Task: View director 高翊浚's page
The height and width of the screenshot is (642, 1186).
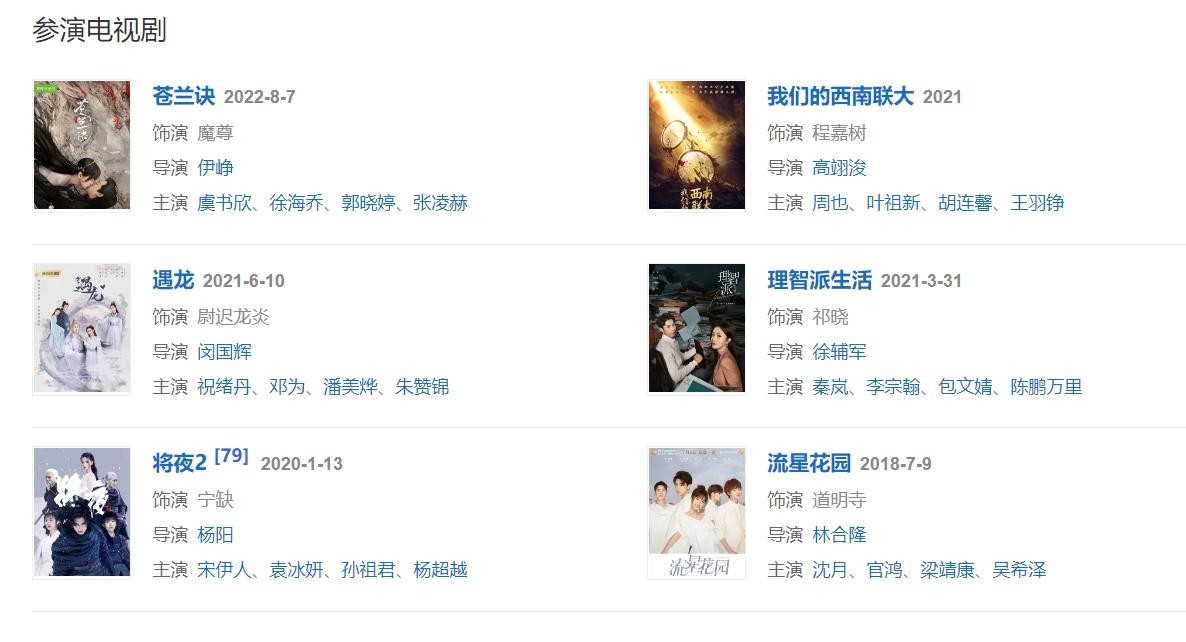Action: 839,167
